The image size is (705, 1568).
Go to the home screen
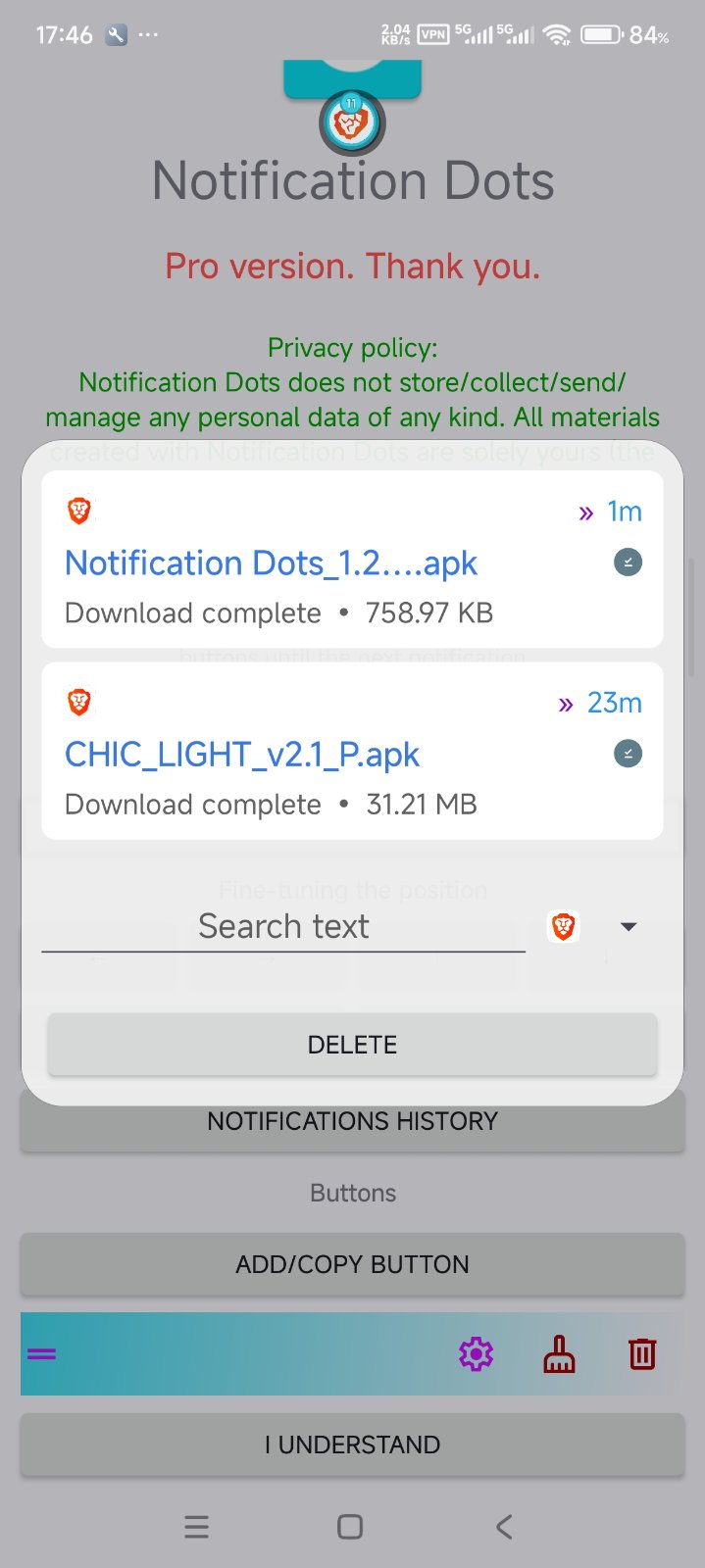pyautogui.click(x=350, y=1527)
